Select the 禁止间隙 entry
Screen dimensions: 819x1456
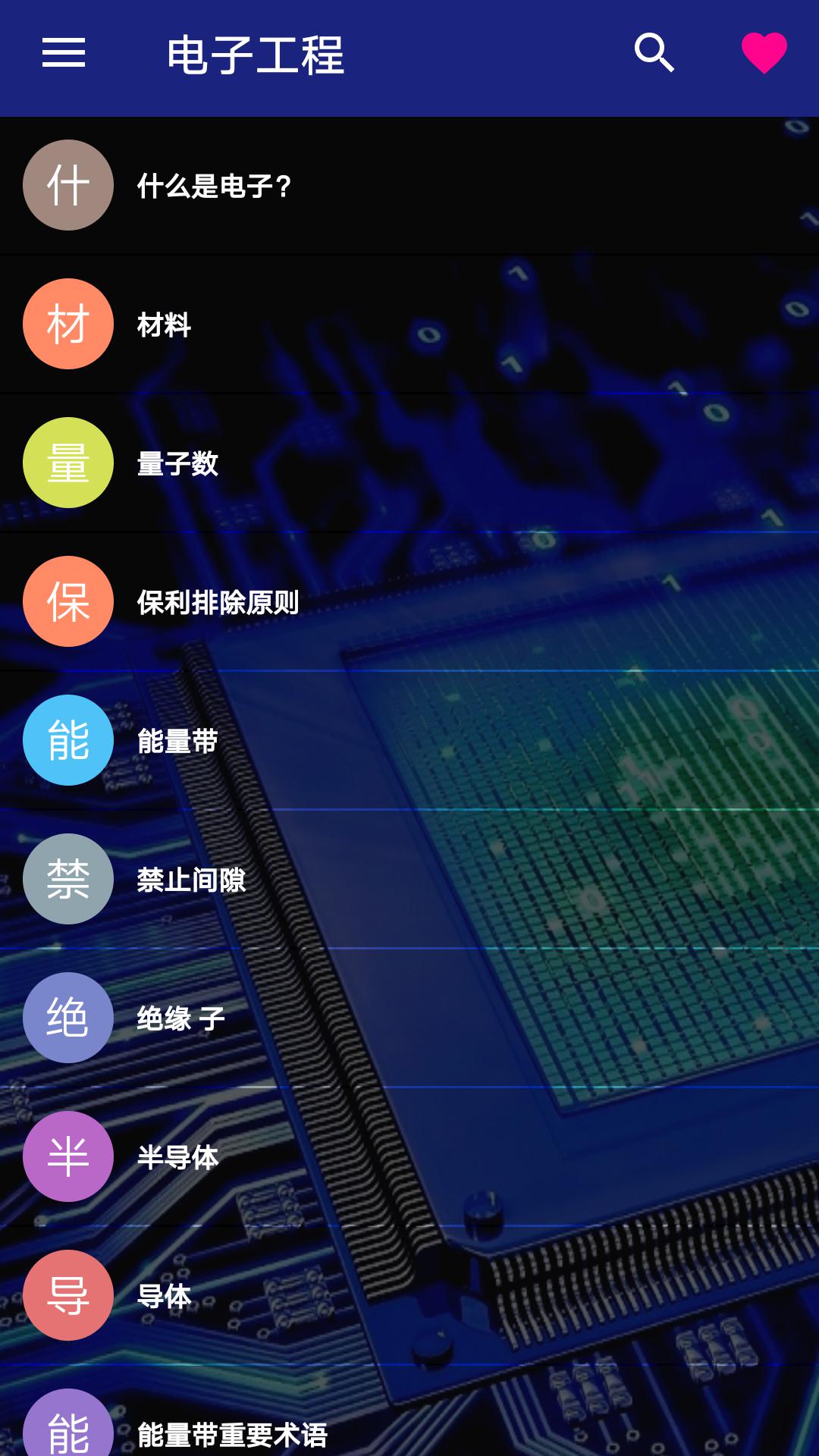(191, 880)
